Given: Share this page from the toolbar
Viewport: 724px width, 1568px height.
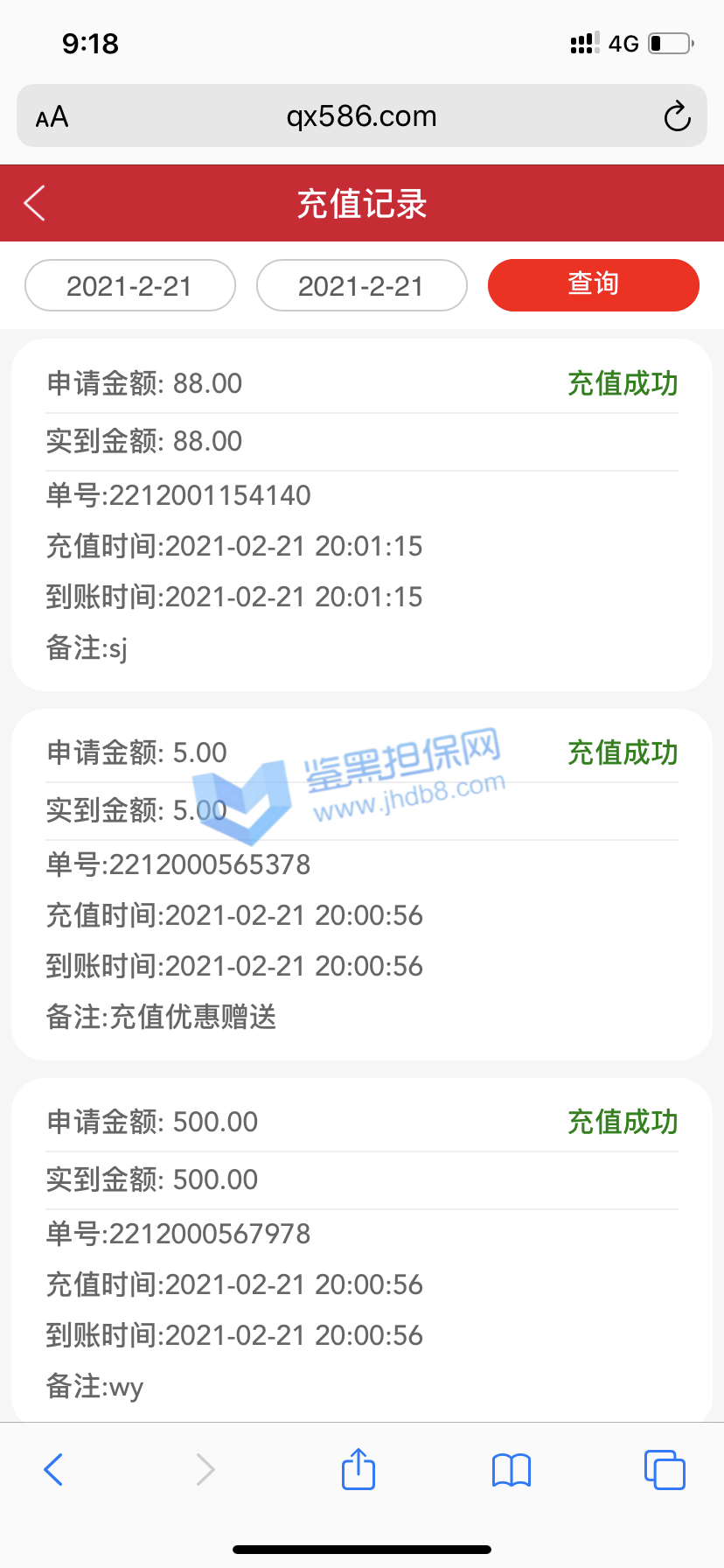Looking at the screenshot, I should coord(358,1469).
